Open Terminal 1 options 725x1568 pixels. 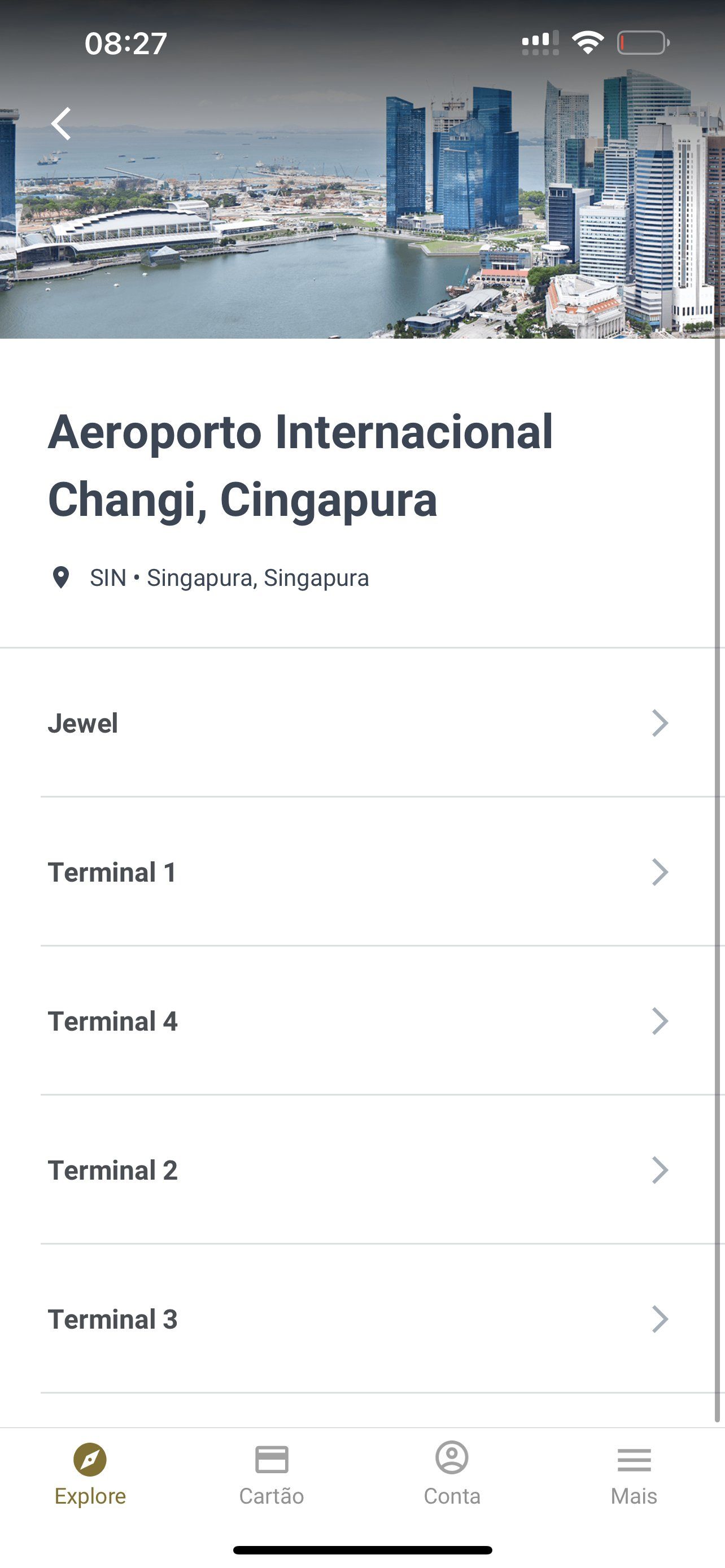[x=362, y=871]
